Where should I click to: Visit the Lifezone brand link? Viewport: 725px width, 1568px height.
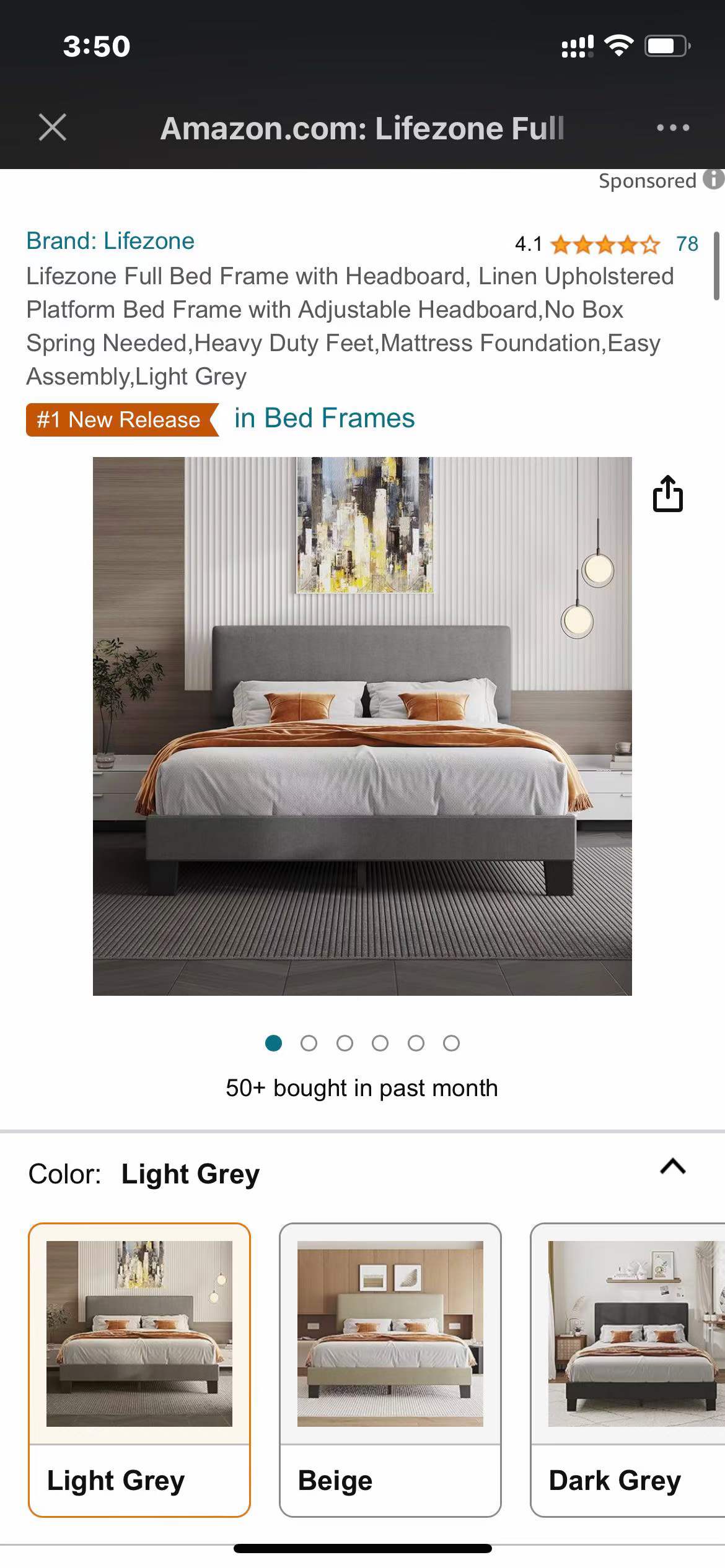click(x=110, y=241)
